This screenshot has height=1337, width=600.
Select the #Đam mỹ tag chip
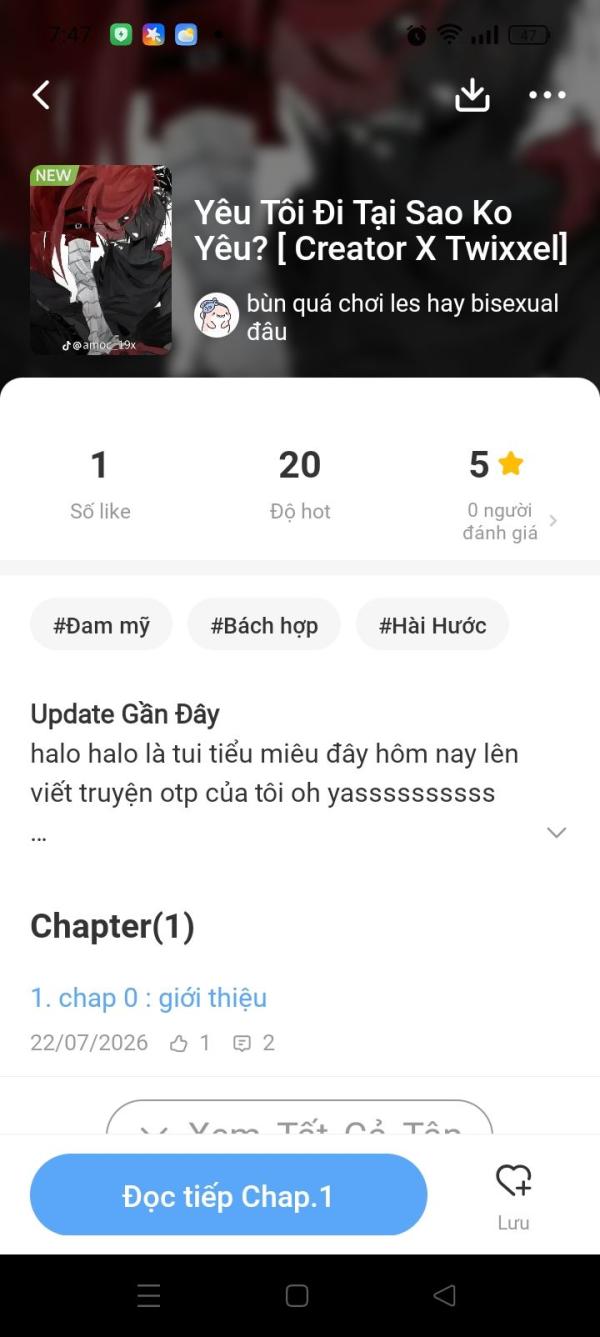click(x=101, y=625)
